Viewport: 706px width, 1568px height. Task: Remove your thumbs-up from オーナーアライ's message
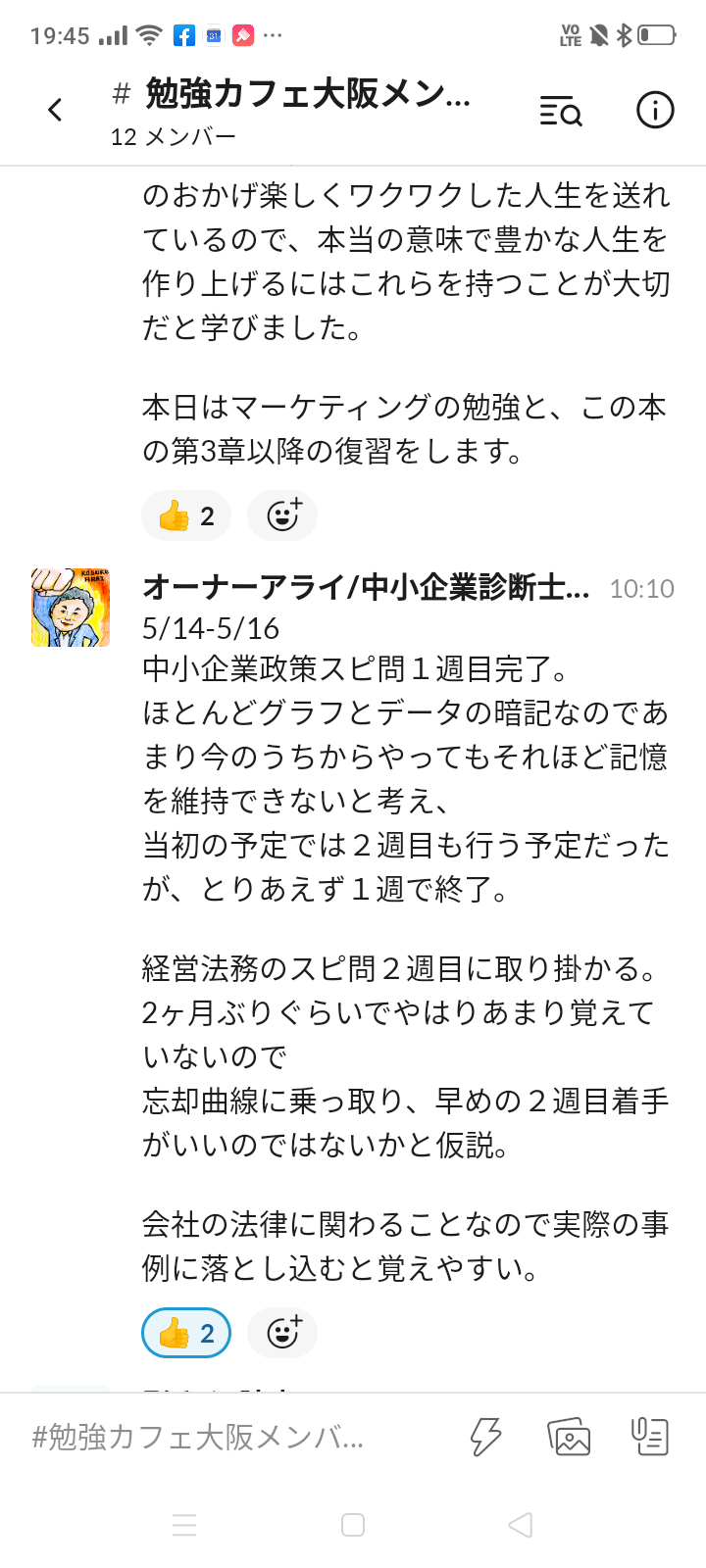186,1333
